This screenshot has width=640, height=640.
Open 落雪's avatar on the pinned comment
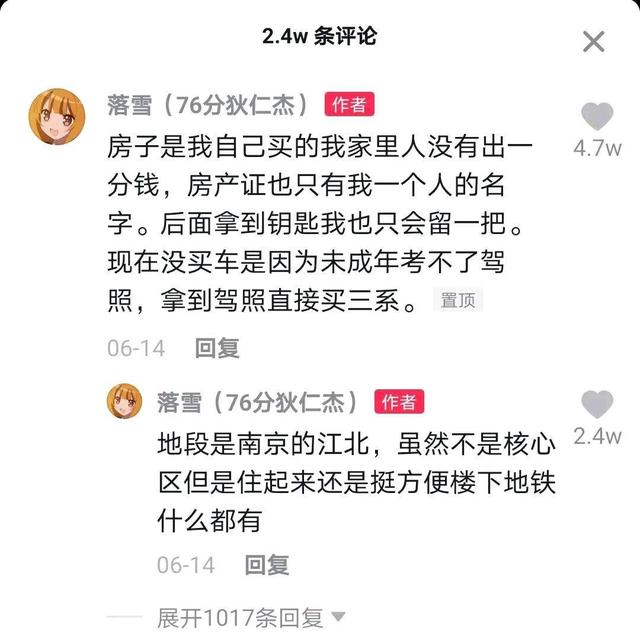(55, 117)
